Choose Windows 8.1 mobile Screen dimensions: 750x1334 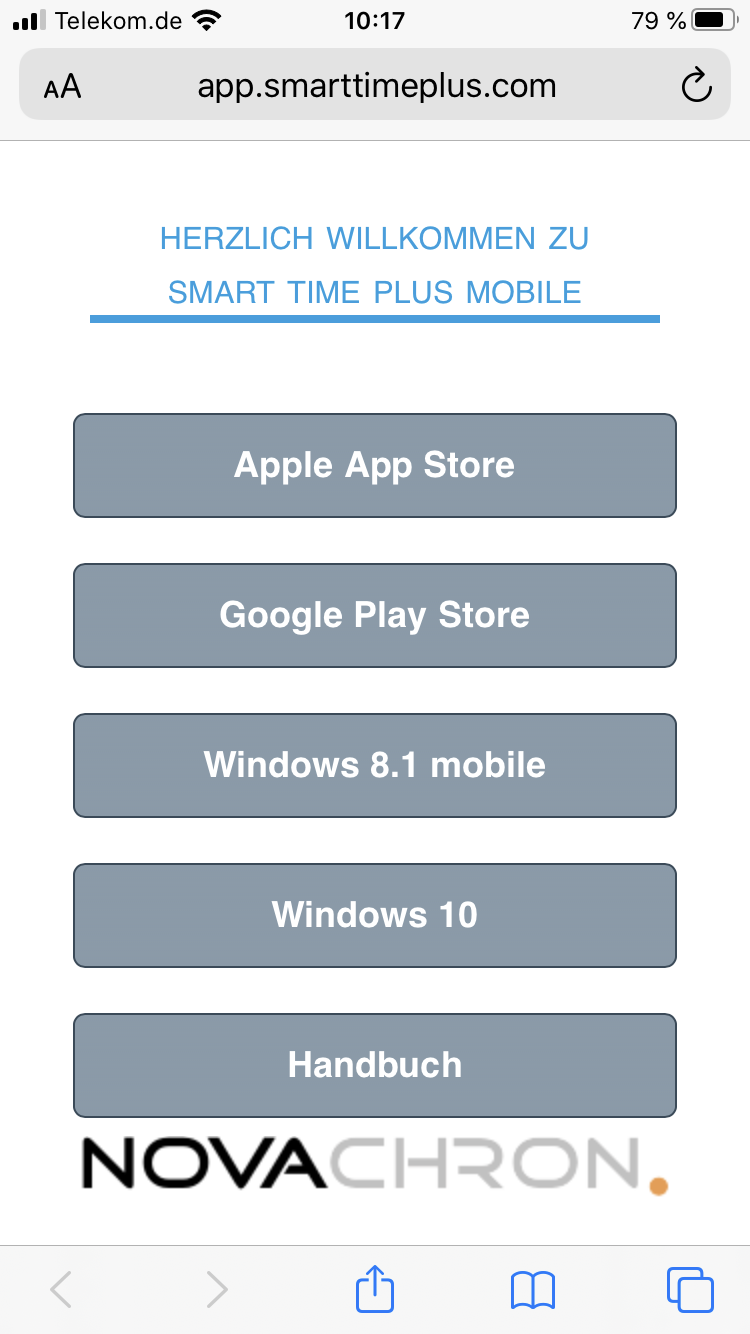375,765
